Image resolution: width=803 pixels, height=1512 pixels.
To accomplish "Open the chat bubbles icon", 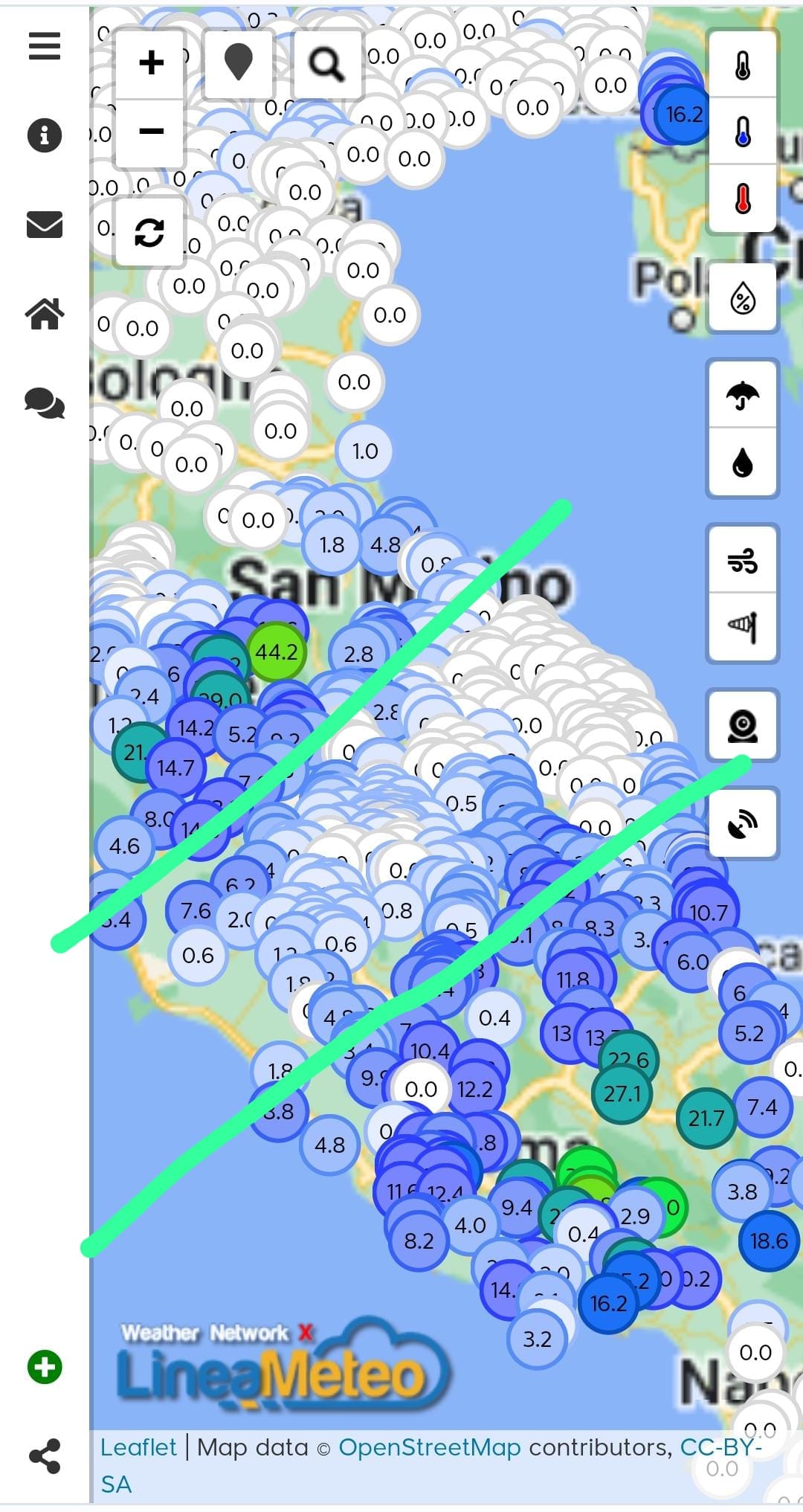I will (45, 403).
